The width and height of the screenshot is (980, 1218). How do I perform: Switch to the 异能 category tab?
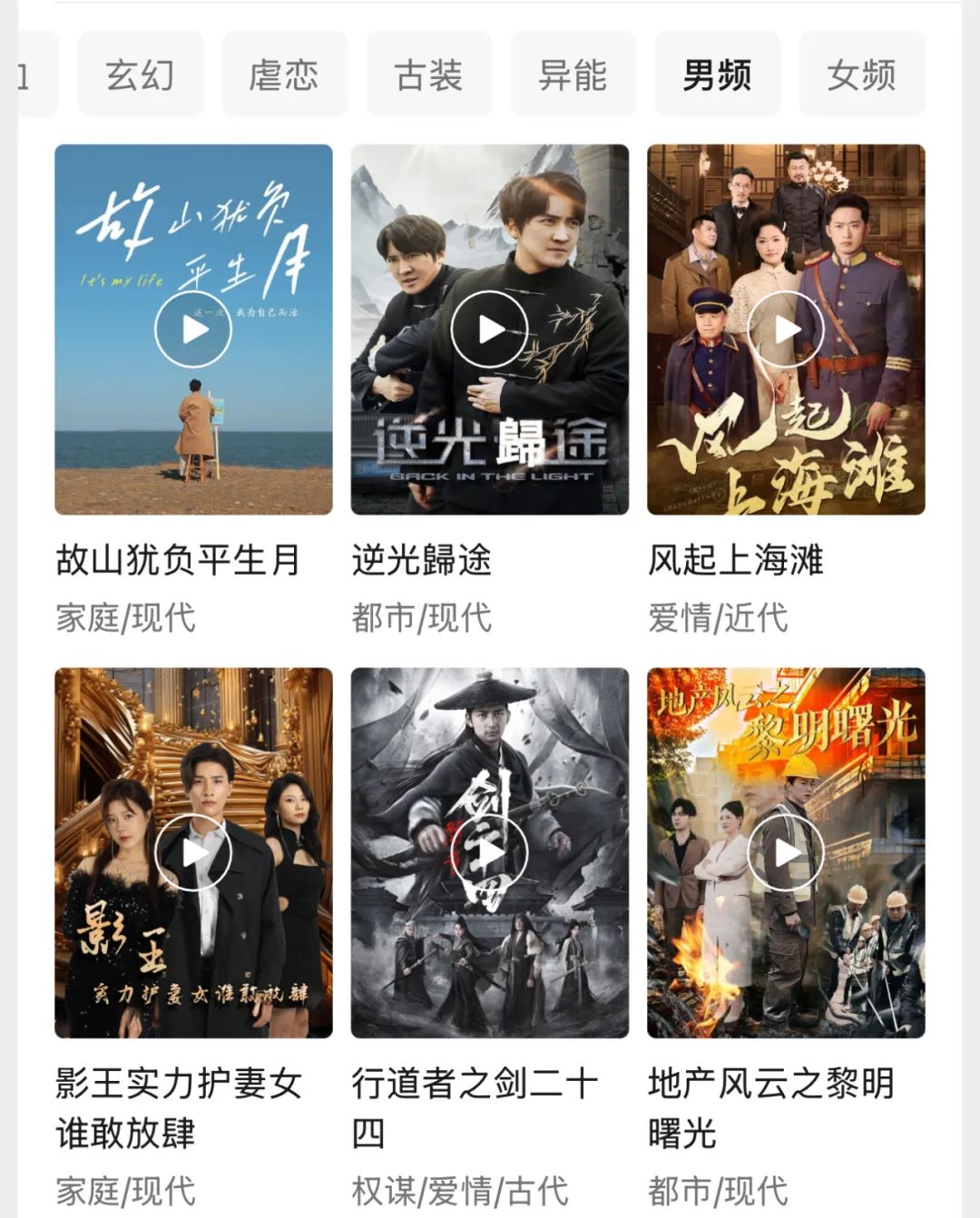point(573,74)
